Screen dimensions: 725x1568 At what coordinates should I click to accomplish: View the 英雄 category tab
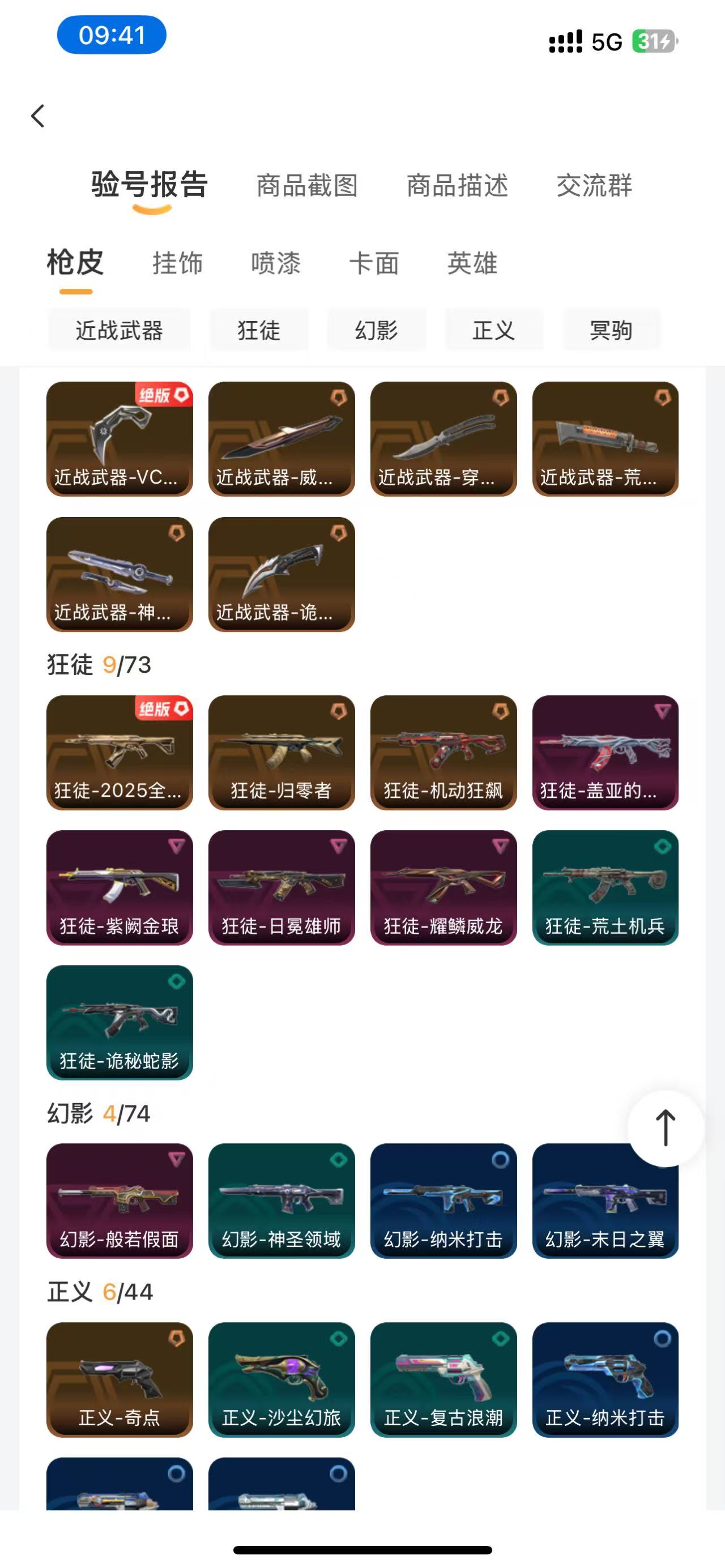tap(472, 263)
